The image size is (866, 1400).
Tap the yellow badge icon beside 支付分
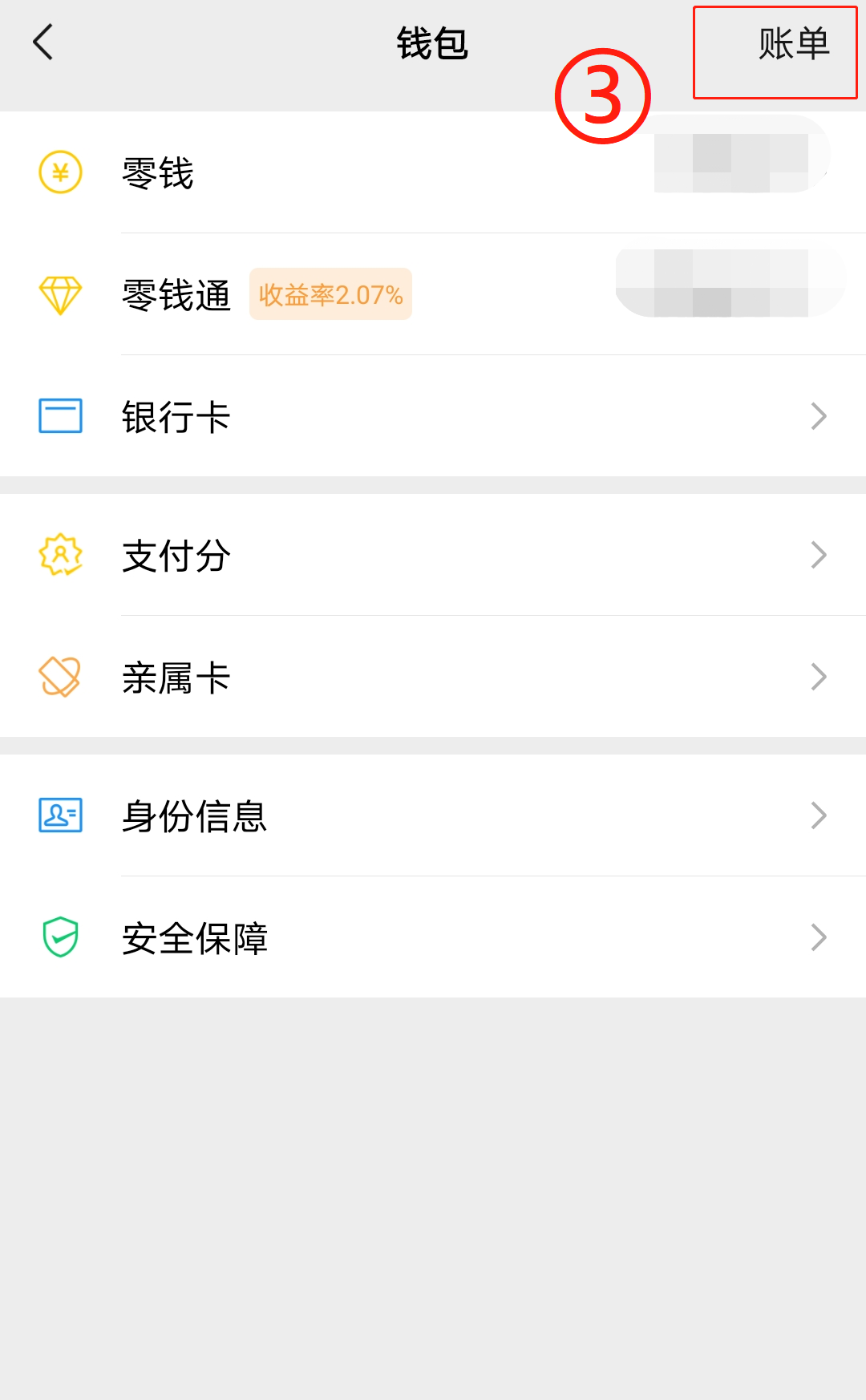tap(59, 555)
